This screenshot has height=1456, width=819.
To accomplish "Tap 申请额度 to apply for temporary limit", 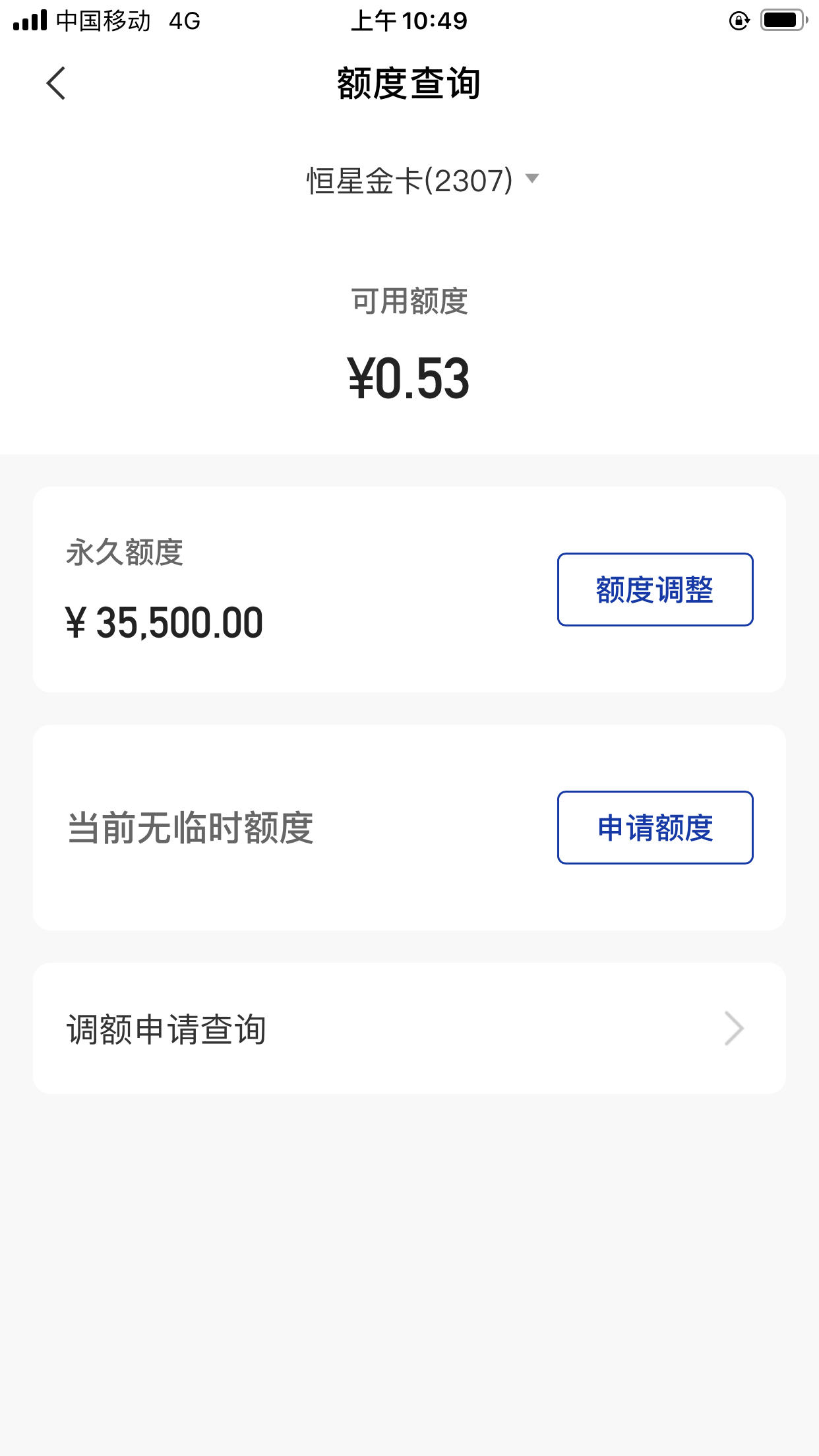I will (655, 828).
